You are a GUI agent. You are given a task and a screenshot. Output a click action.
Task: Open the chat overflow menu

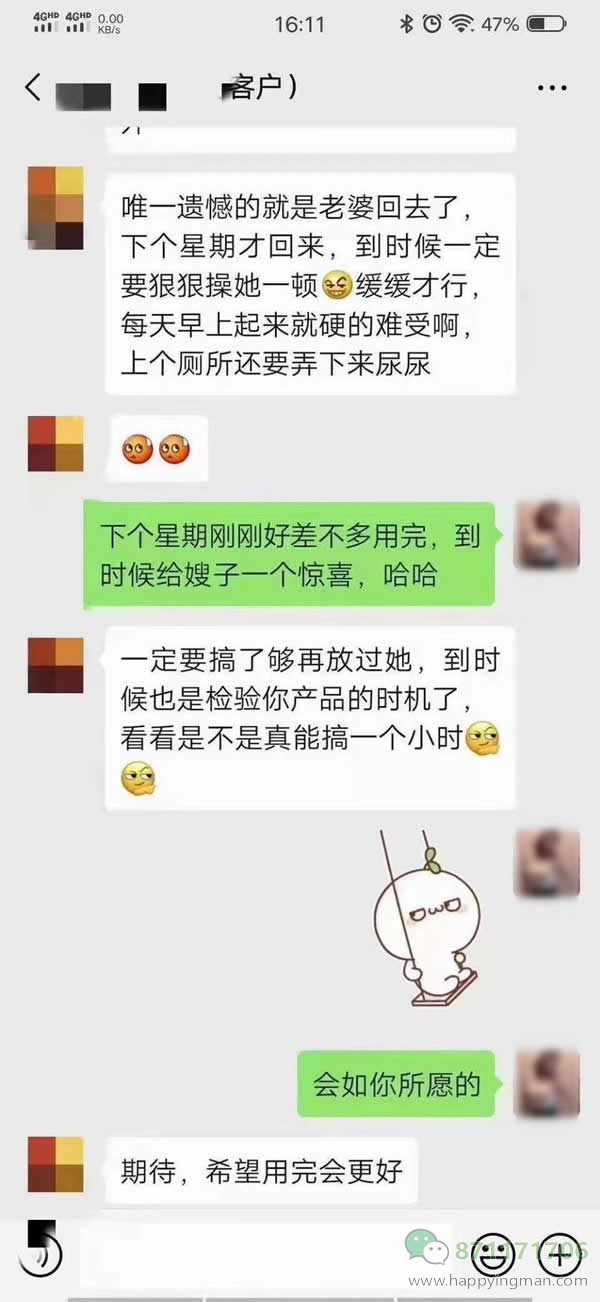click(x=551, y=88)
